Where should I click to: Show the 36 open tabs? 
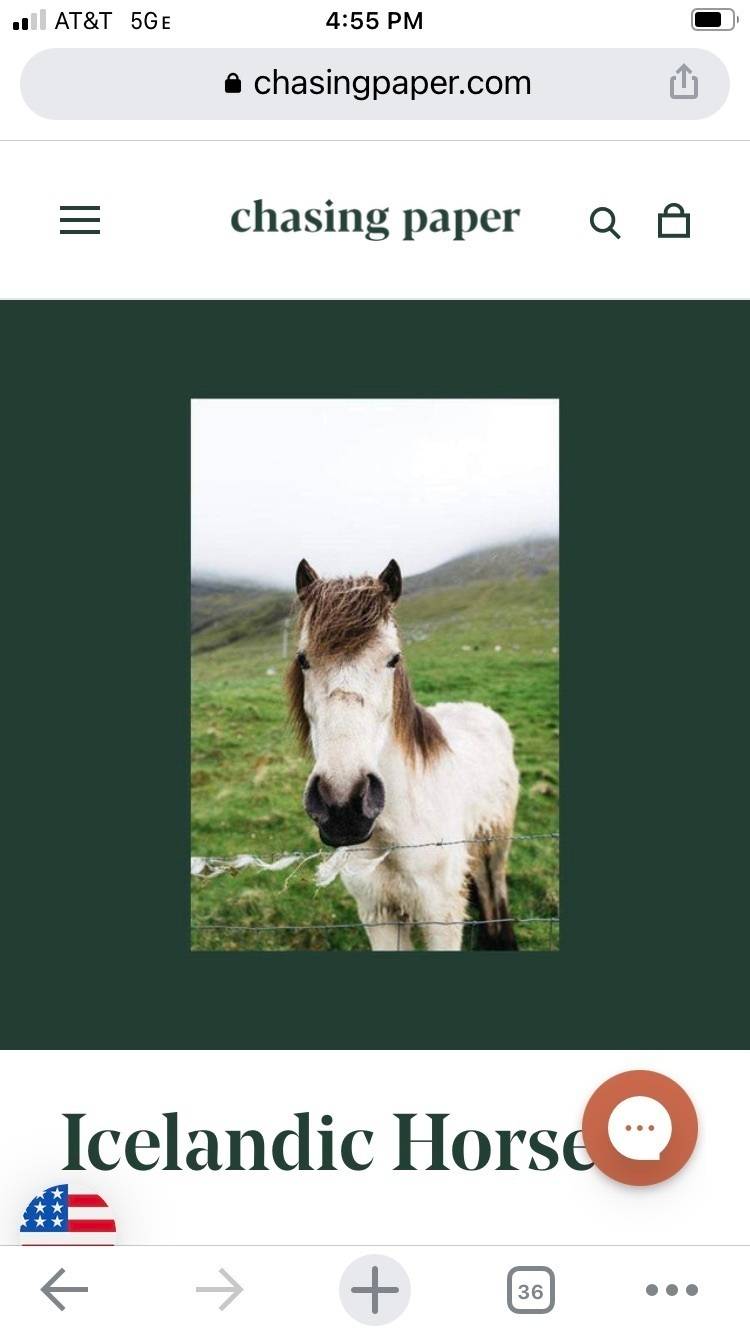pos(530,1290)
